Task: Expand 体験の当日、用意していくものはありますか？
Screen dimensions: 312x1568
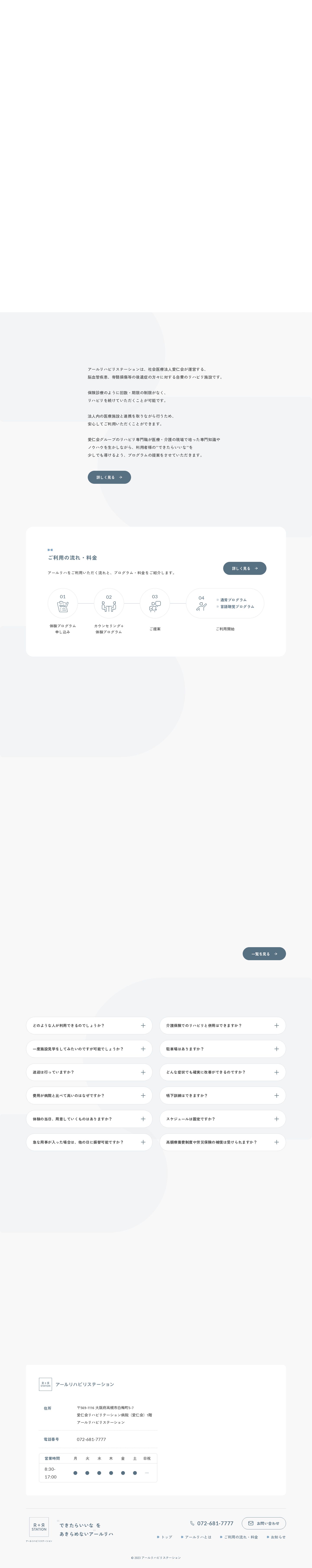Action: 89,1118
